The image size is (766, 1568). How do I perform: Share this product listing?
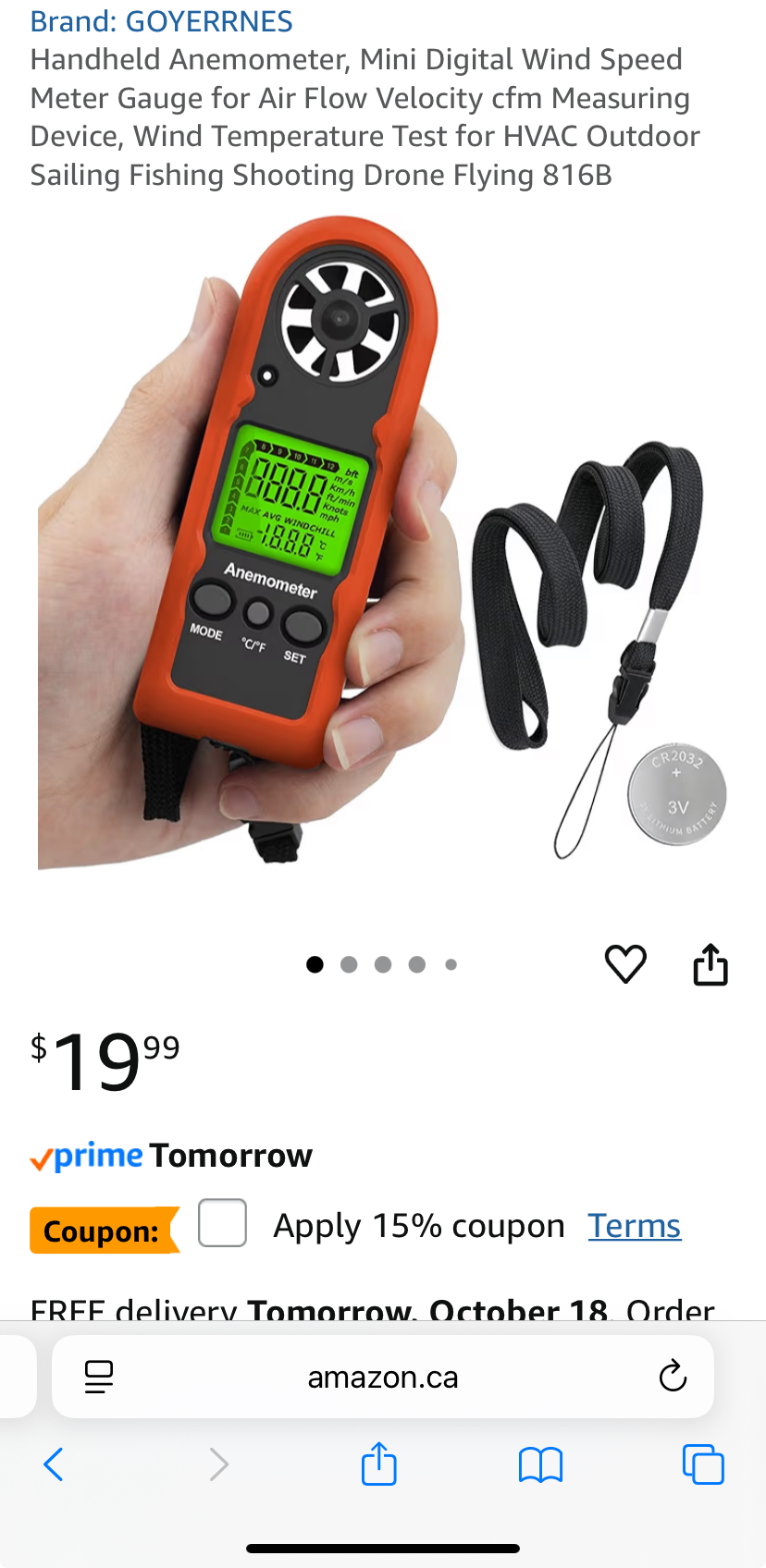[x=710, y=964]
